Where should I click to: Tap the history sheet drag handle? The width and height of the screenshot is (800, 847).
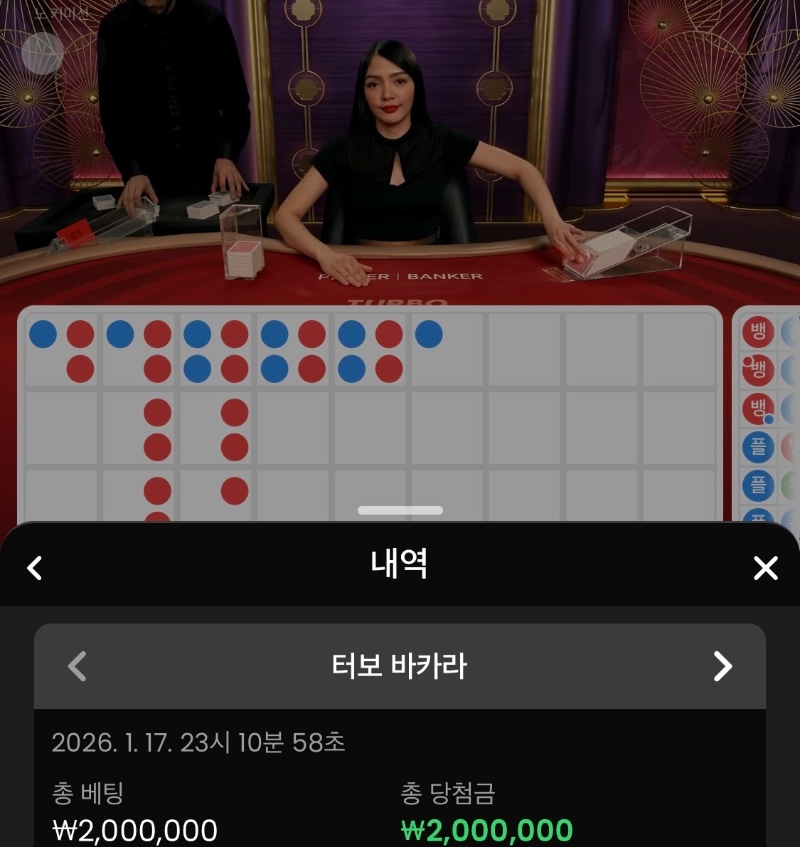click(x=400, y=510)
